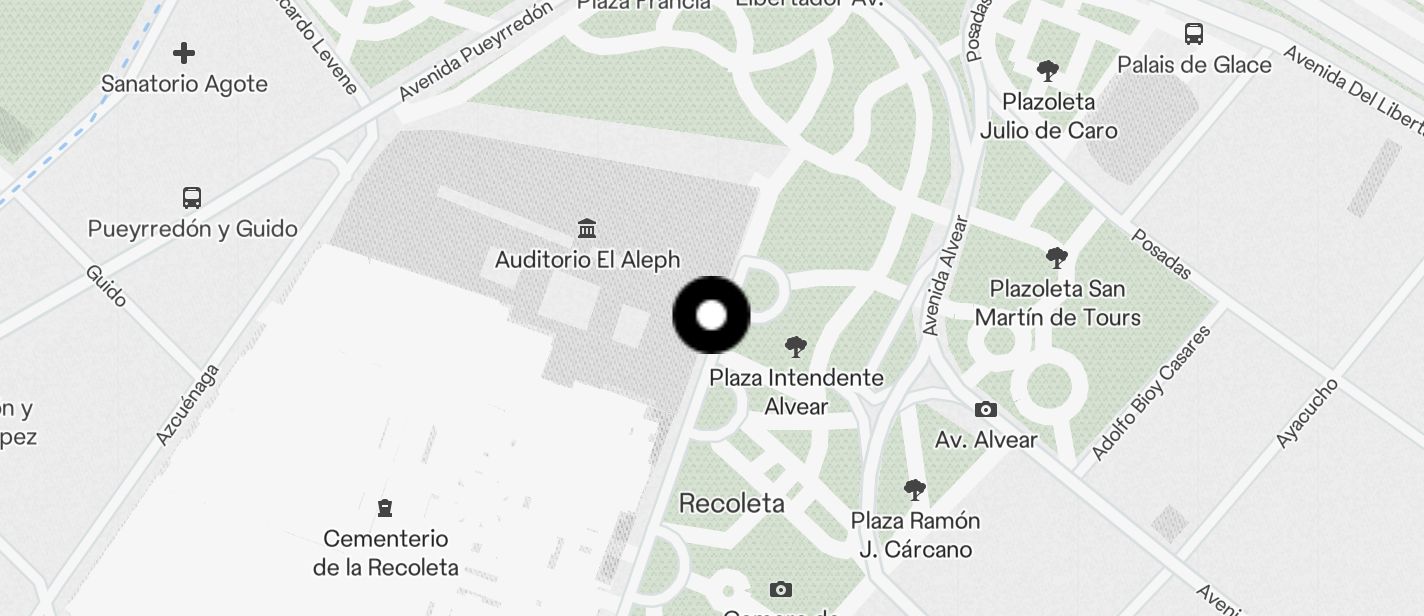The width and height of the screenshot is (1424, 616).
Task: Select Cementerio de la Recoleta marker
Action: [385, 508]
